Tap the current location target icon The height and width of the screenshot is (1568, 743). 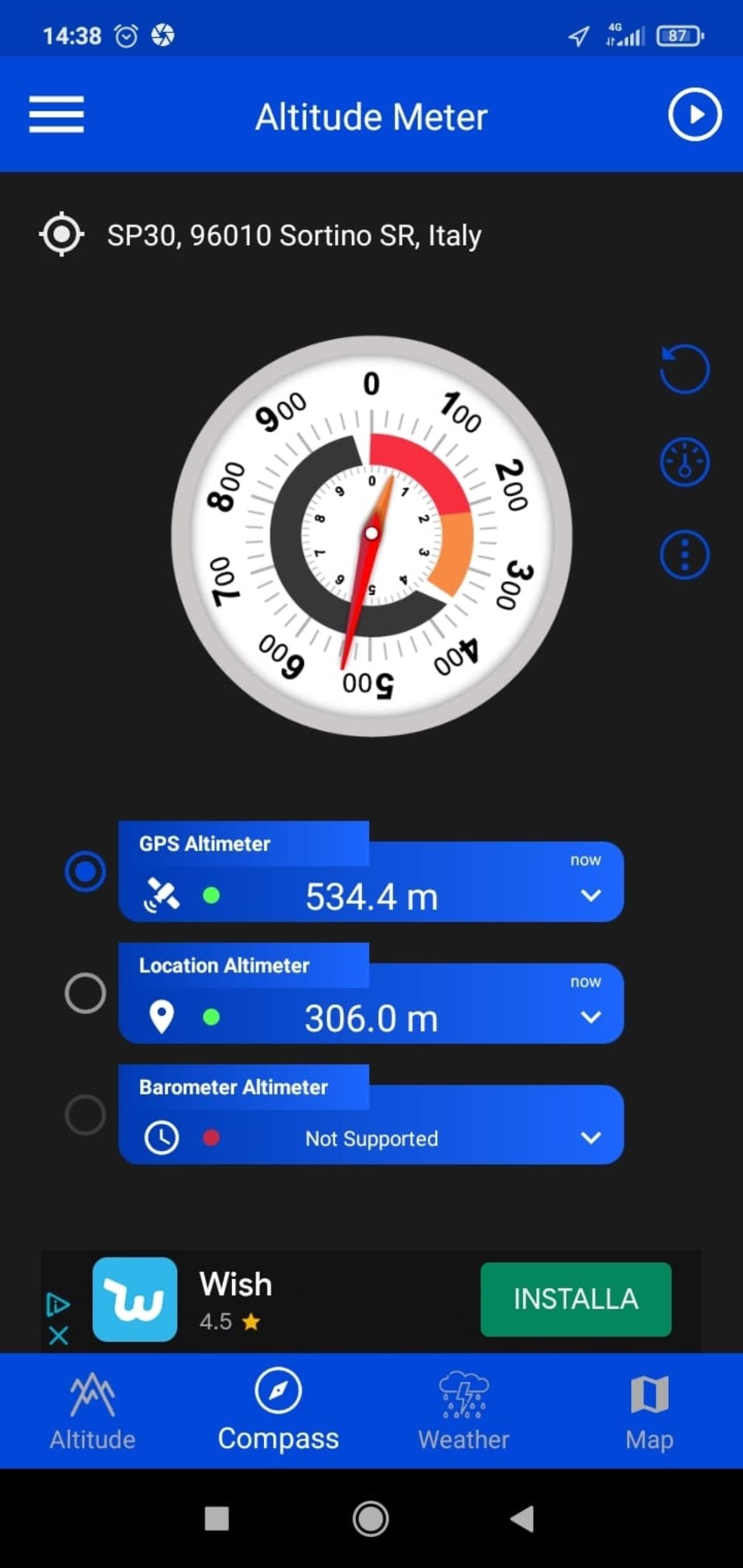(x=61, y=235)
